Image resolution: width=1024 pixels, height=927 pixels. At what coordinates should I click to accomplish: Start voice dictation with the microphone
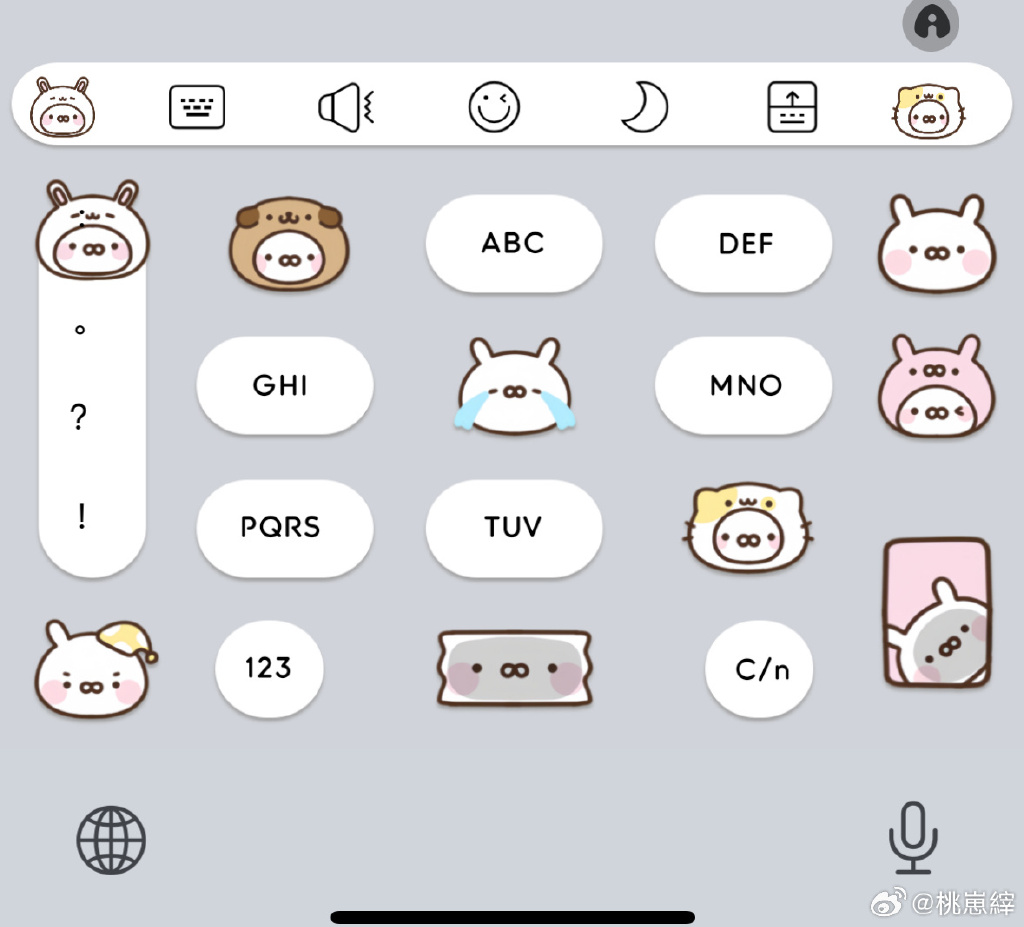pos(913,838)
